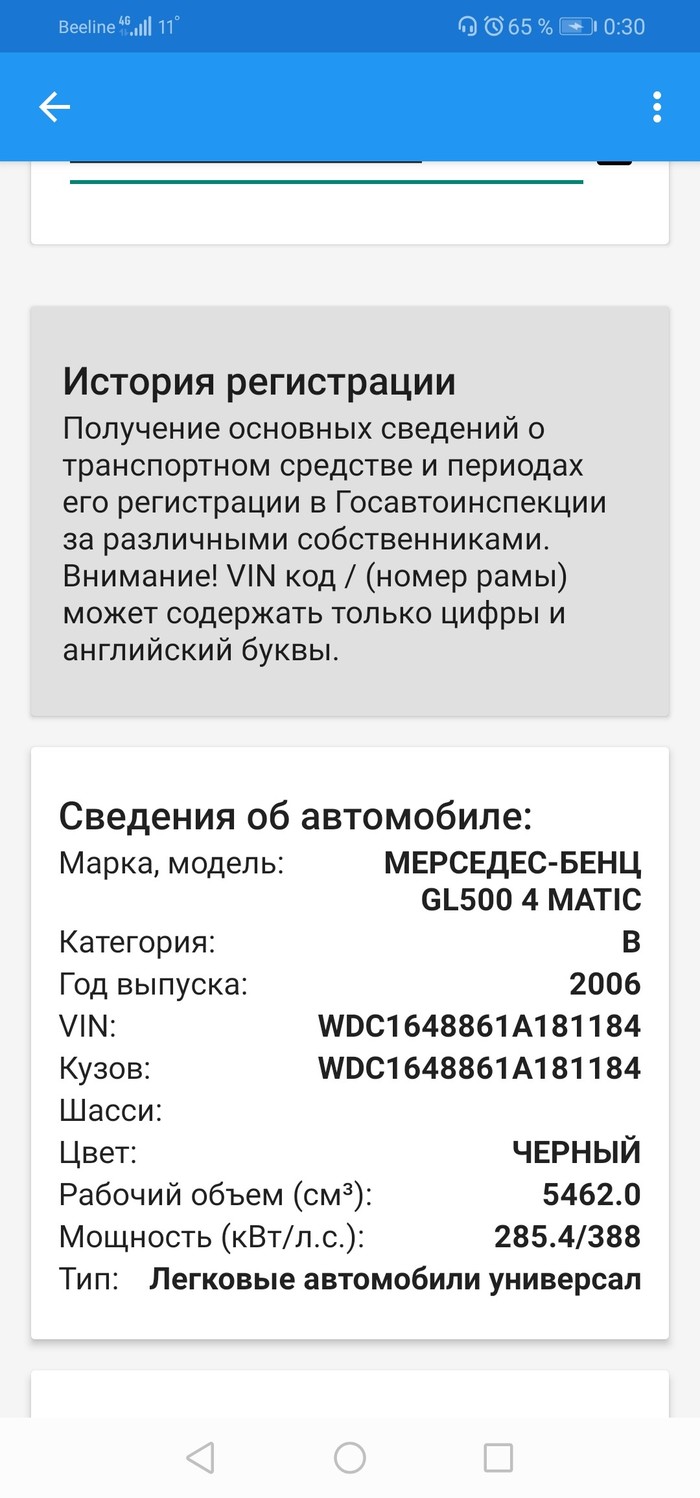Open the three-dot overflow menu
Screen dimensions: 700x1498
pyautogui.click(x=657, y=107)
